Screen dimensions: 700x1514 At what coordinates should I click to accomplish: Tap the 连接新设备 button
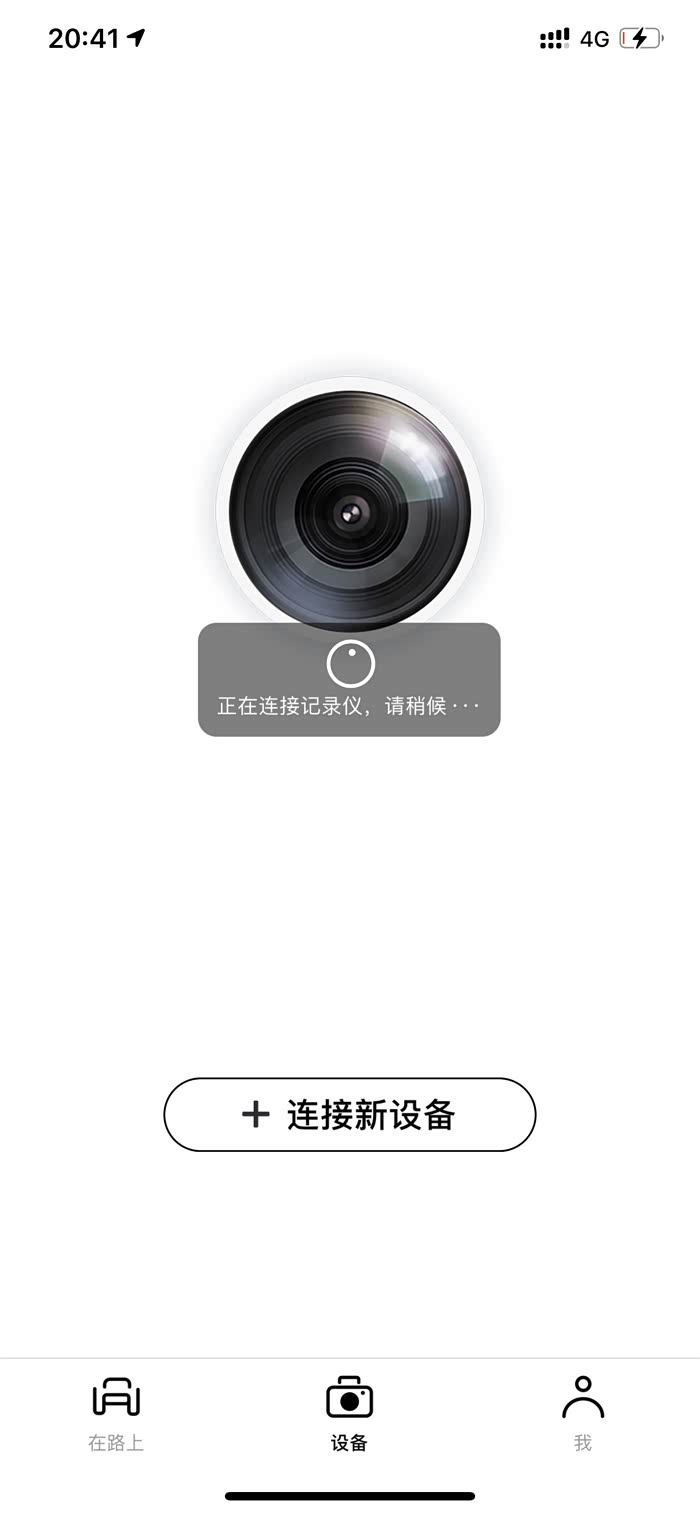coord(350,1114)
